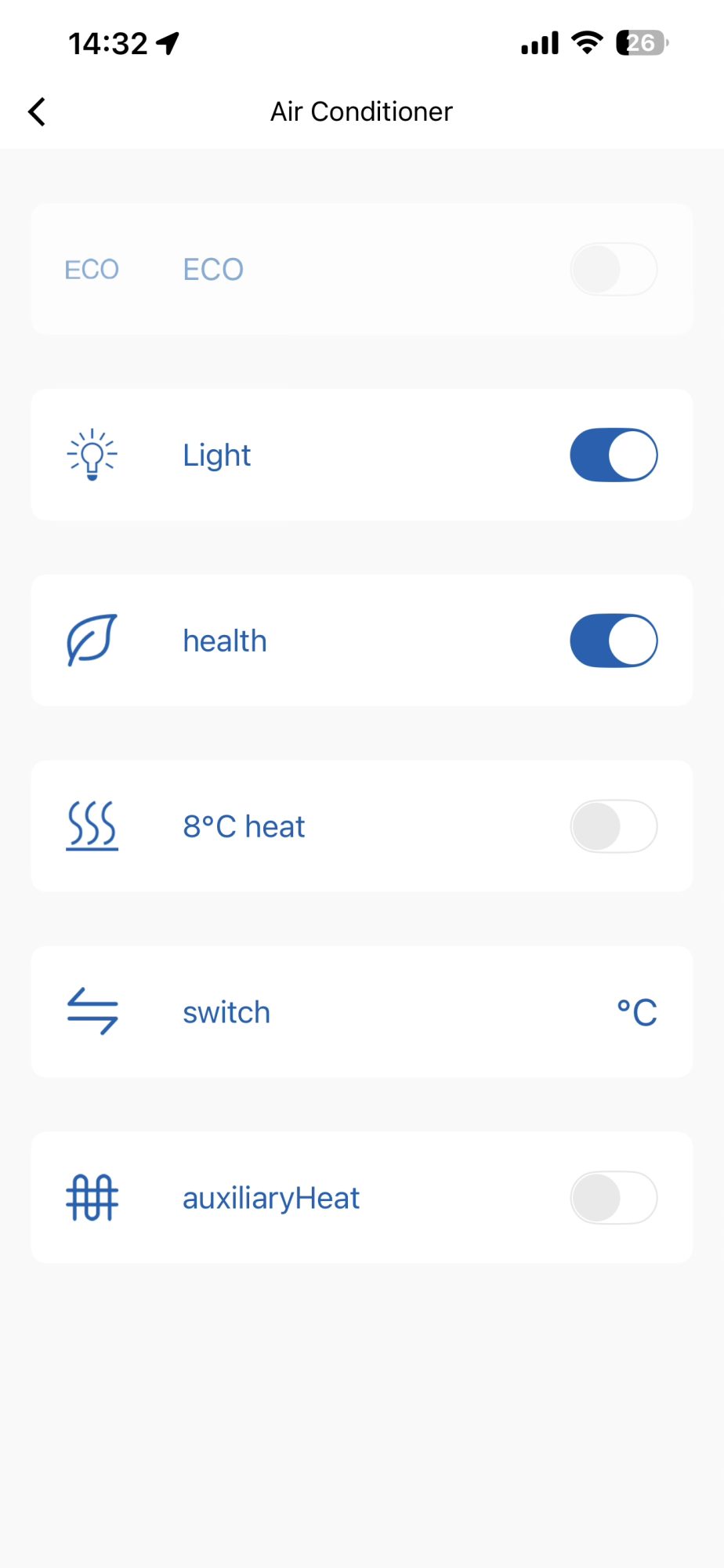
Task: Turn off the Light toggle
Action: [x=613, y=455]
